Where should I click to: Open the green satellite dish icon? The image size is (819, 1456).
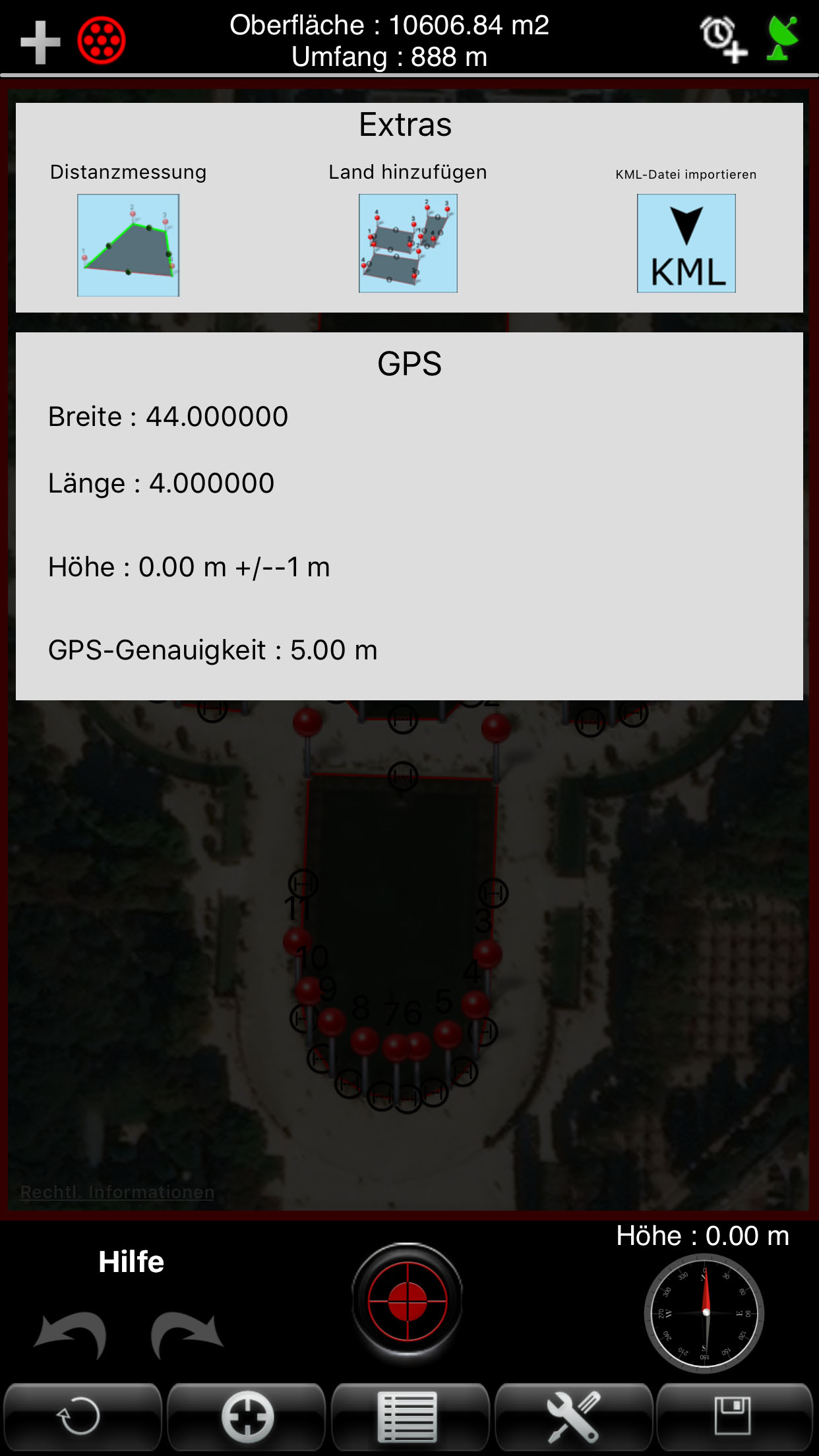tap(782, 39)
